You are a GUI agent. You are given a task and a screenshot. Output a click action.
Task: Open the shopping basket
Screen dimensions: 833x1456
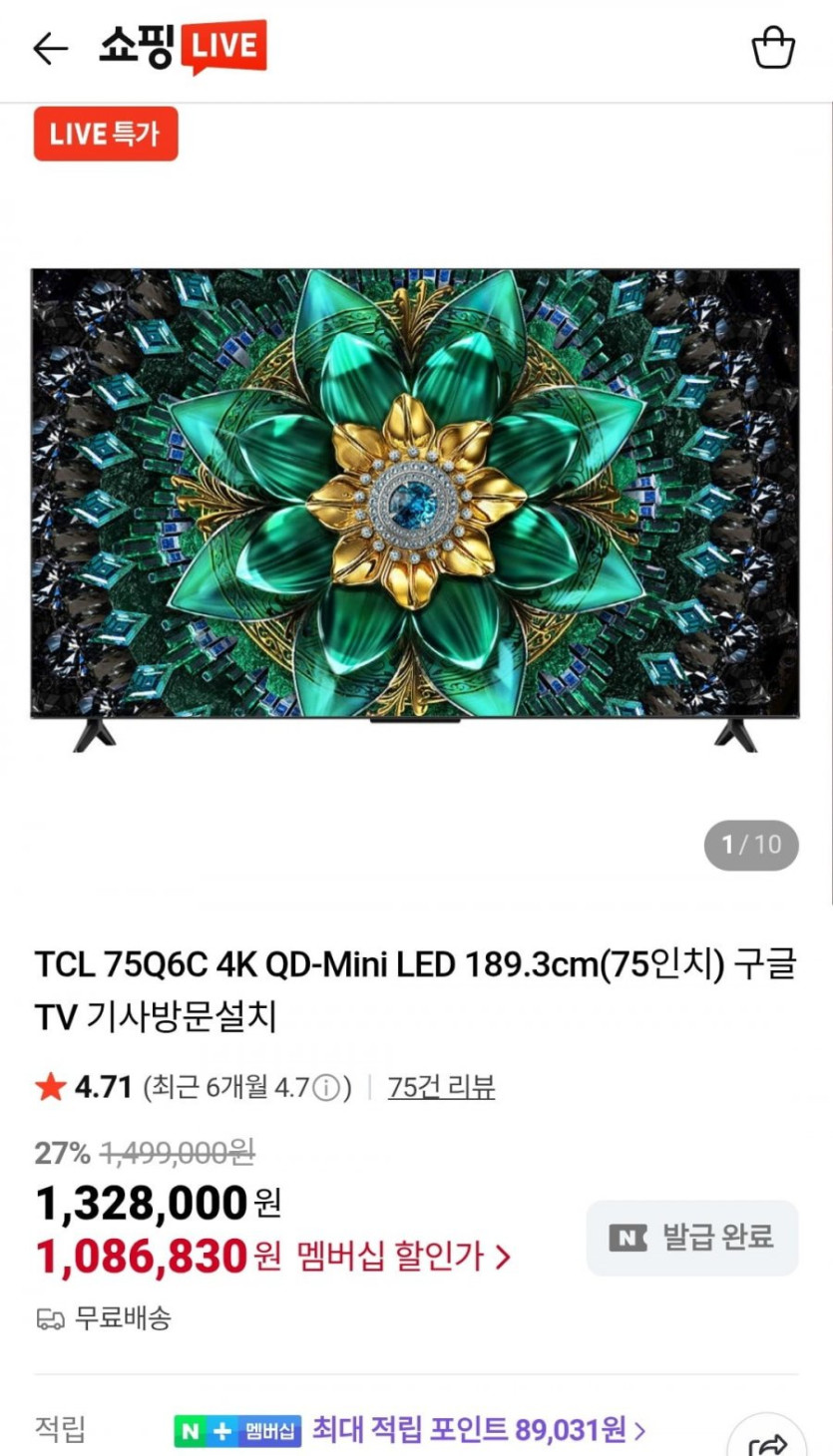click(773, 48)
